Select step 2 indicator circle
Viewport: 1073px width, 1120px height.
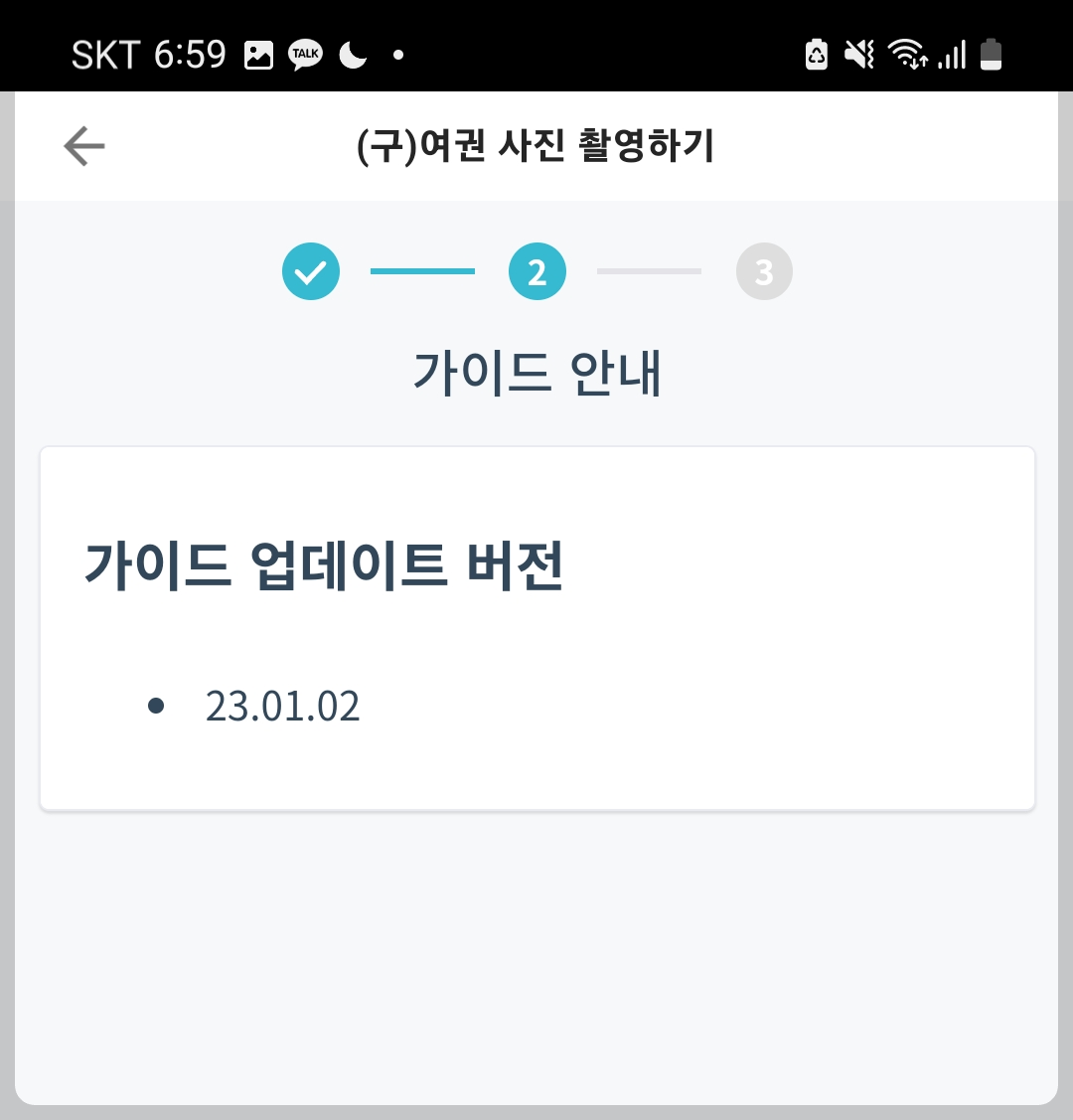click(536, 270)
